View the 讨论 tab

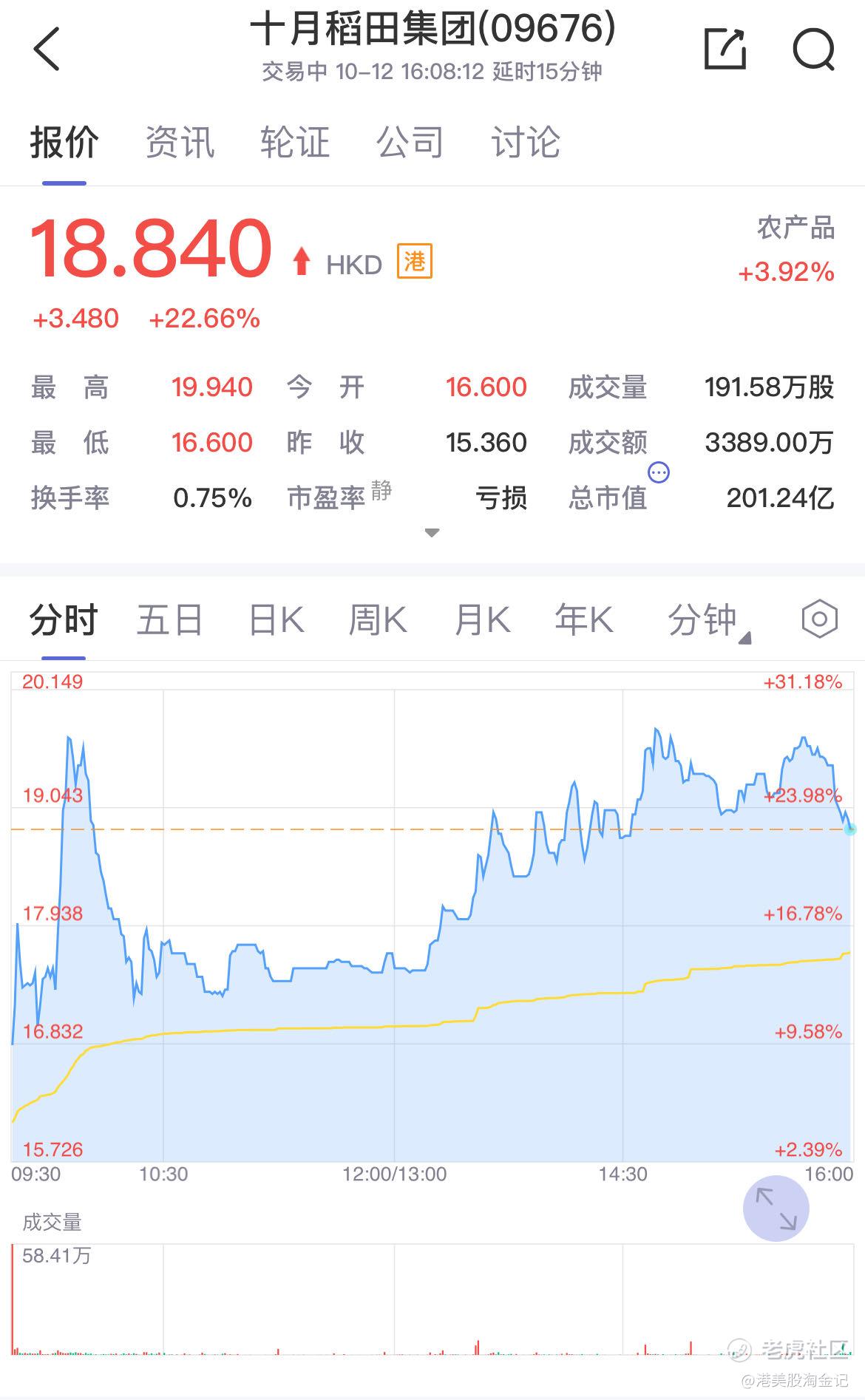click(526, 142)
